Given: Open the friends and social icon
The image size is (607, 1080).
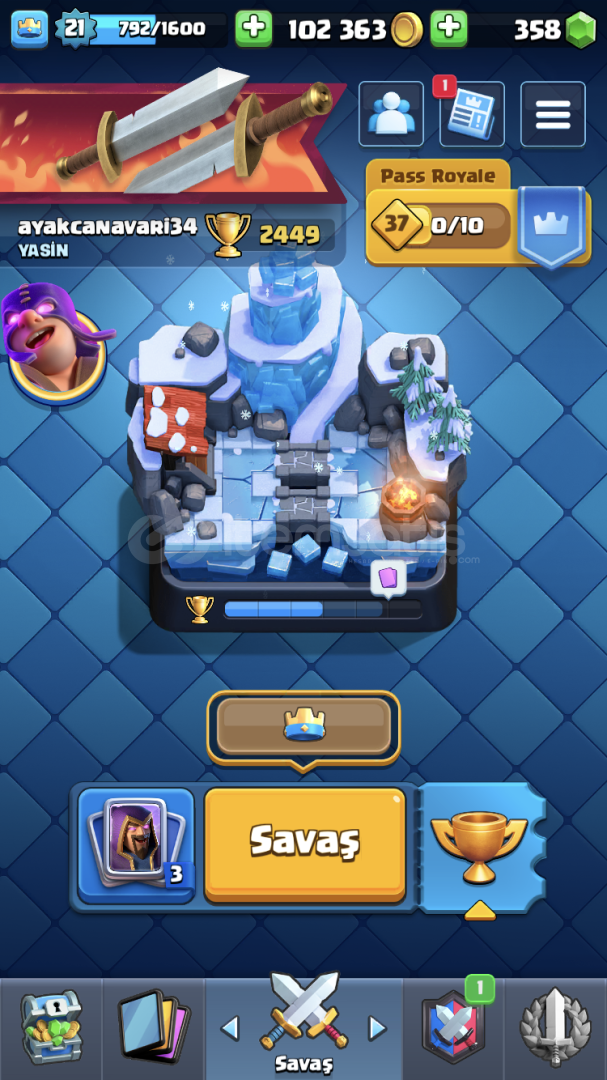Looking at the screenshot, I should point(391,114).
